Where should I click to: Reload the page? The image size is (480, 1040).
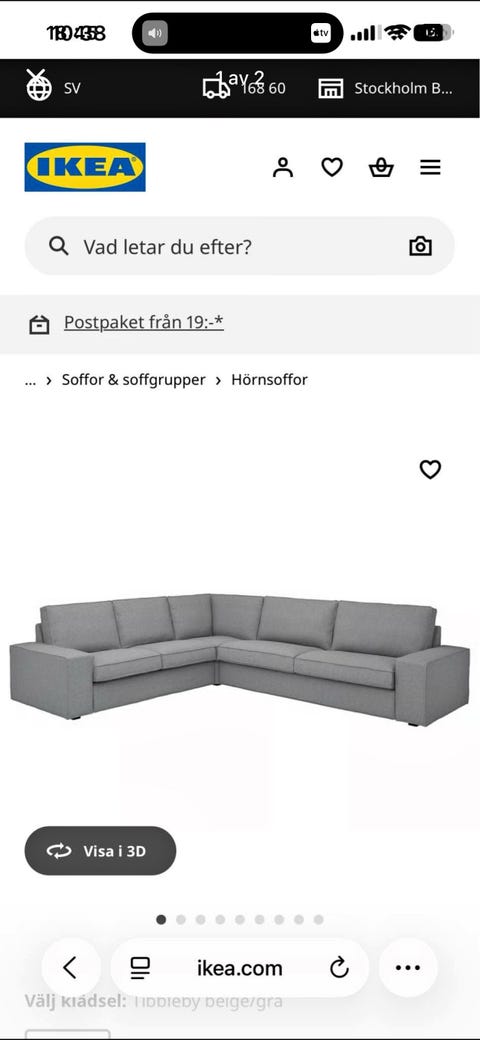339,968
